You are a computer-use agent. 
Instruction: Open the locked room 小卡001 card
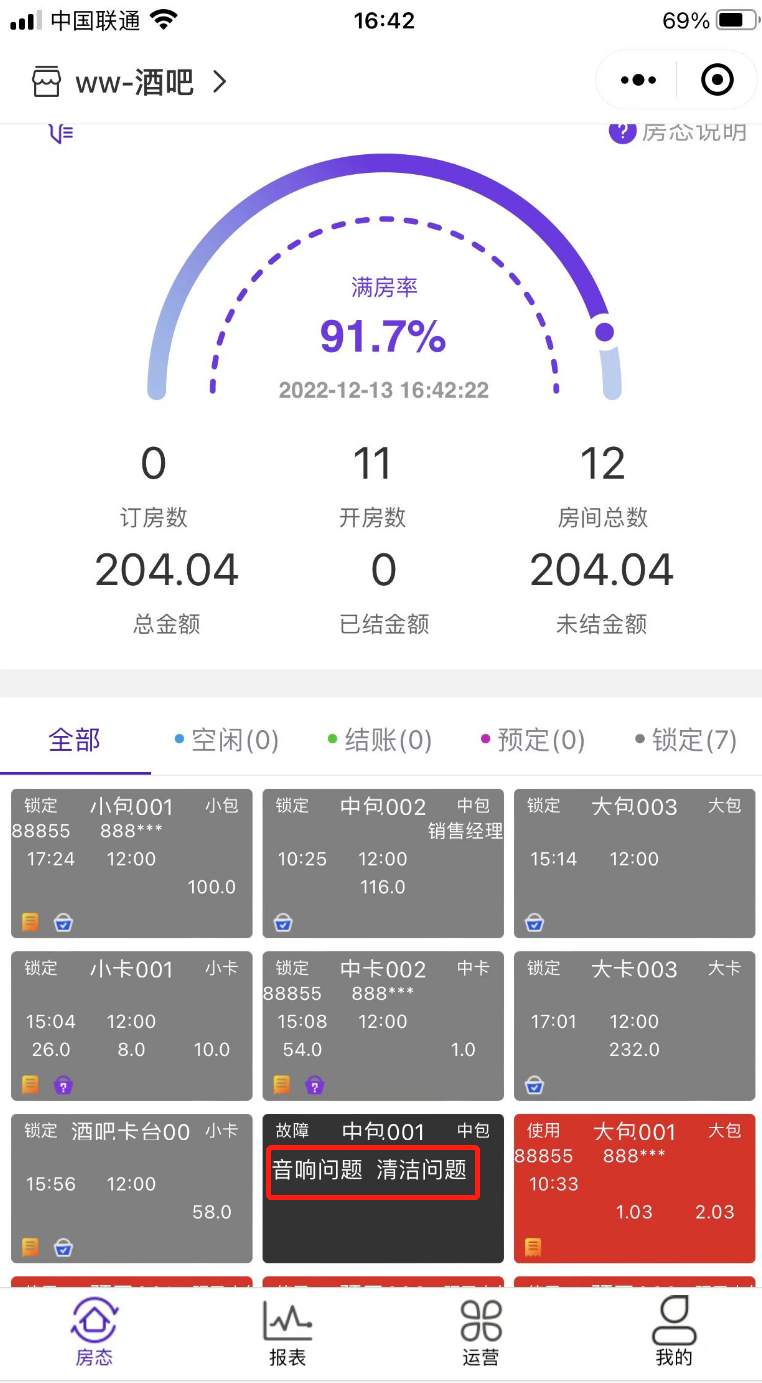(x=131, y=1026)
